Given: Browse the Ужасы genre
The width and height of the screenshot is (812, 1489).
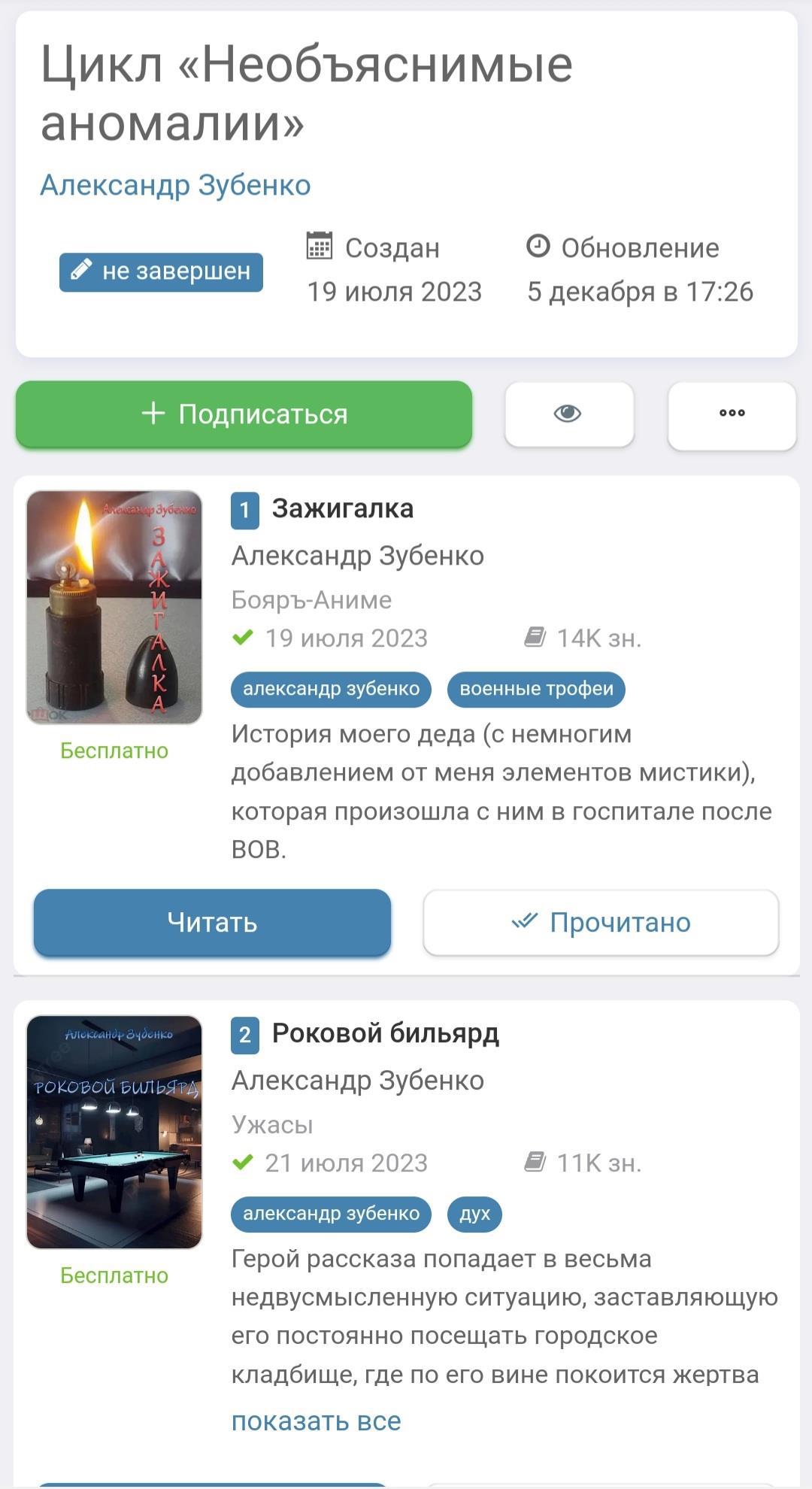Looking at the screenshot, I should coord(272,1125).
